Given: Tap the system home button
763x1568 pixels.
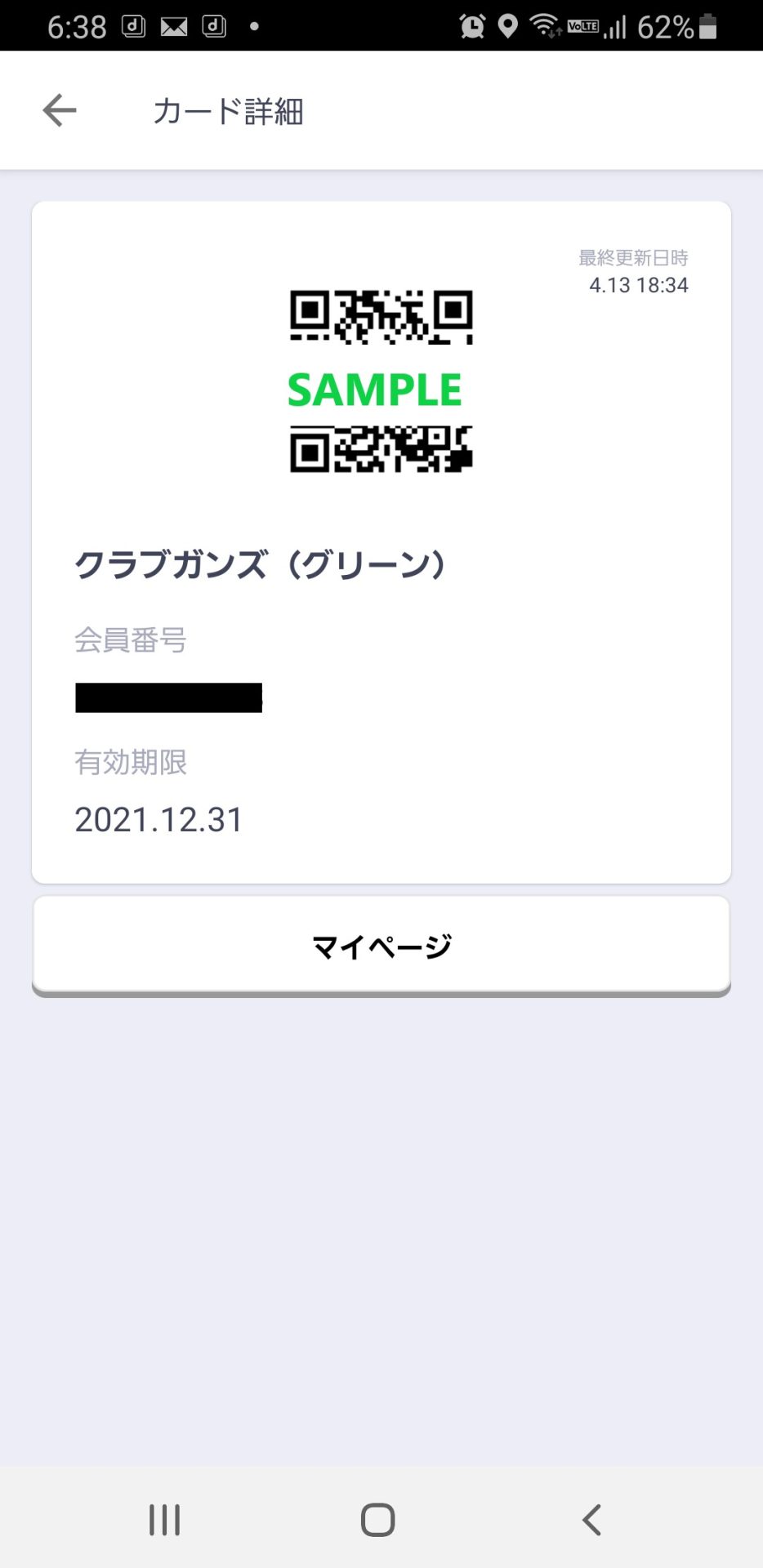Looking at the screenshot, I should (x=378, y=1520).
